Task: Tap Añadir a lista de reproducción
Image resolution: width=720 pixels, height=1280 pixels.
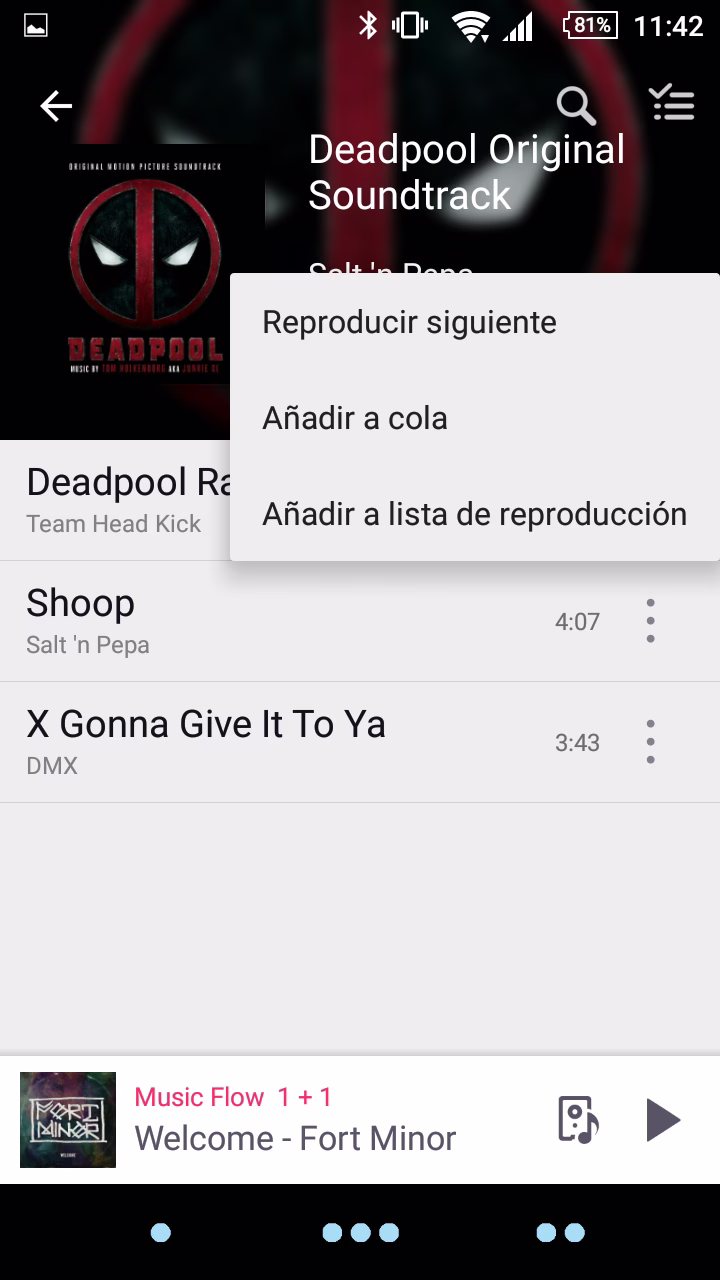Action: tap(474, 514)
